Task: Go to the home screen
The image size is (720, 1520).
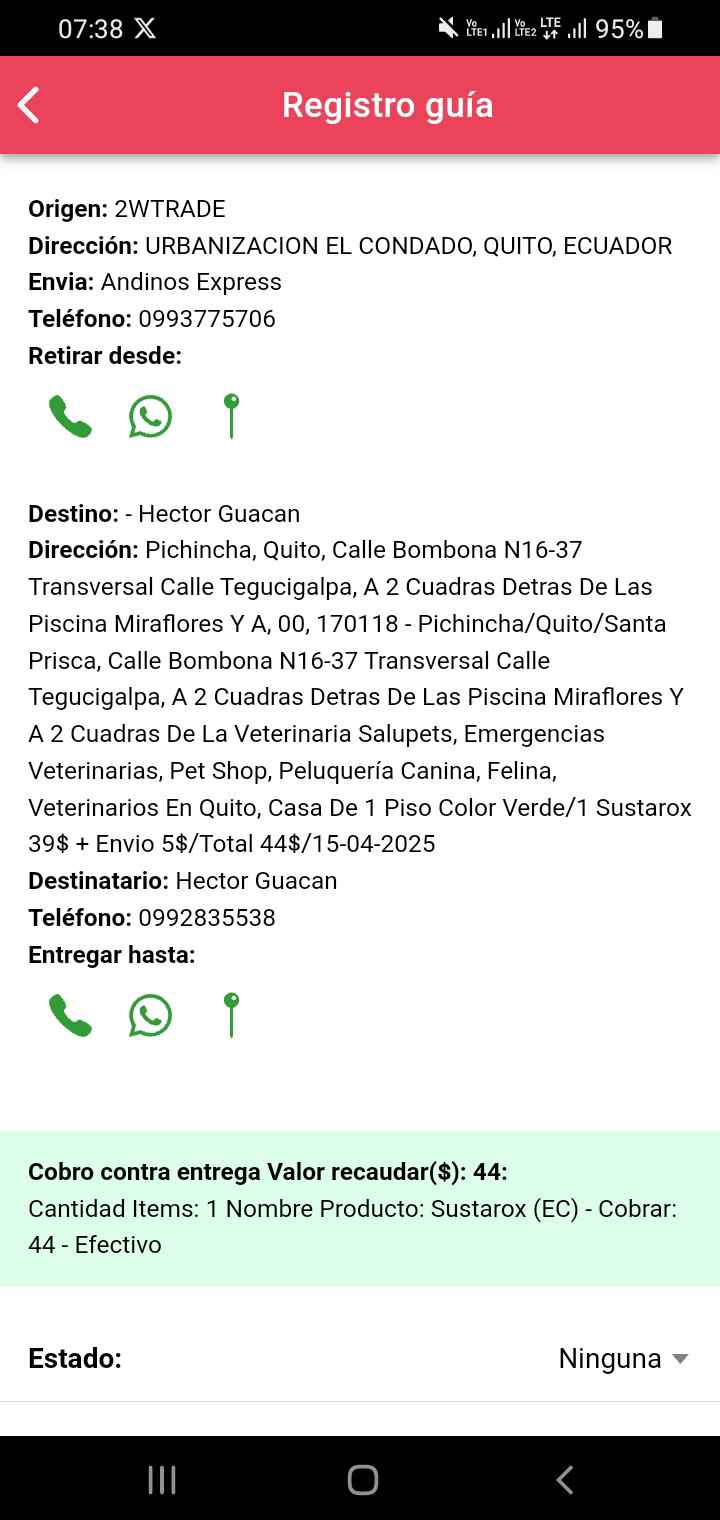Action: coord(362,1480)
